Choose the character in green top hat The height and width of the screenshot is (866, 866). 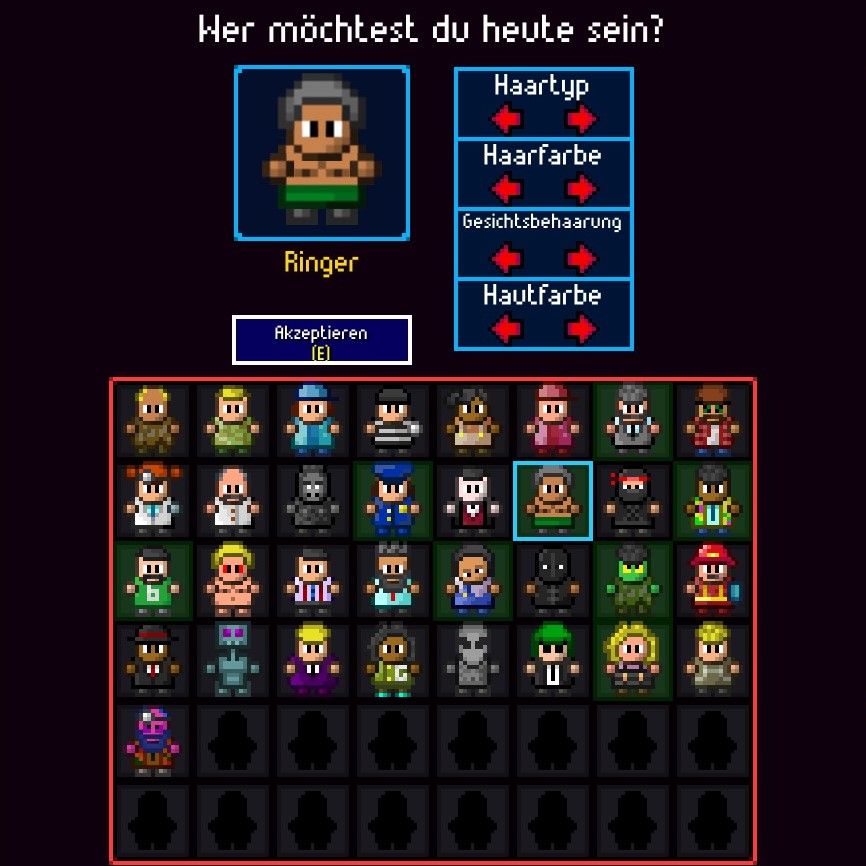click(552, 660)
